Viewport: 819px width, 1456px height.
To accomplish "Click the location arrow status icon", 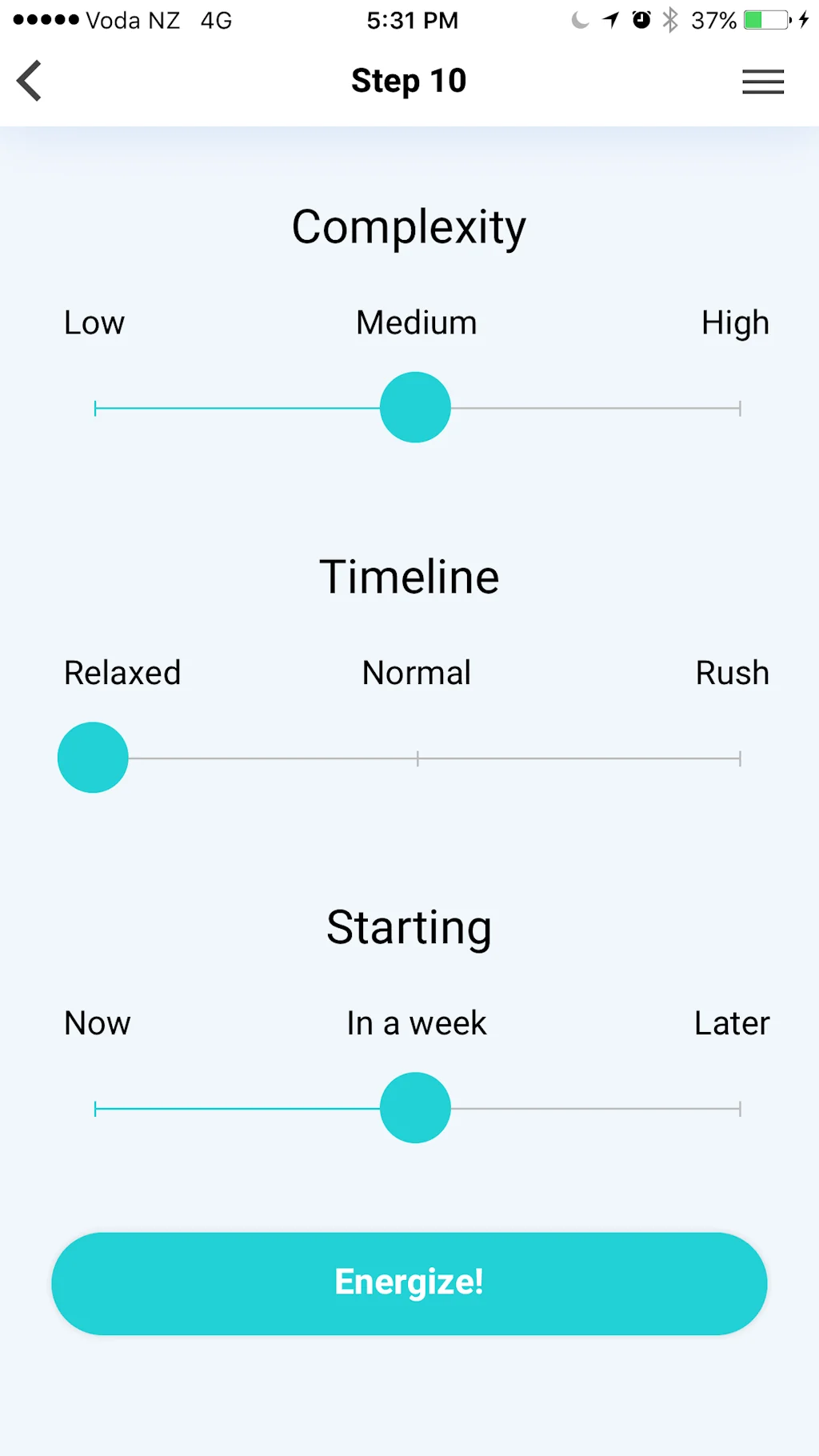I will click(x=609, y=21).
